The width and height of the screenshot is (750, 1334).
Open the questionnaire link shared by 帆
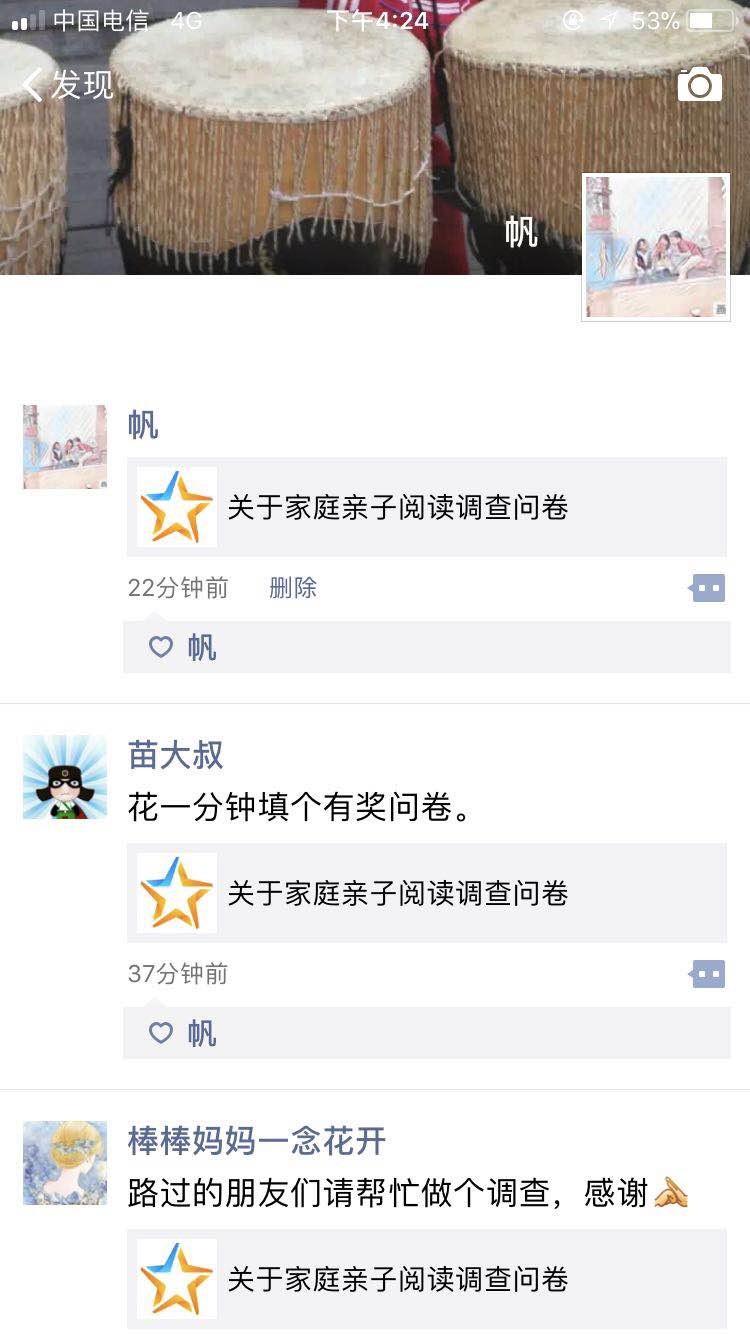tap(427, 507)
